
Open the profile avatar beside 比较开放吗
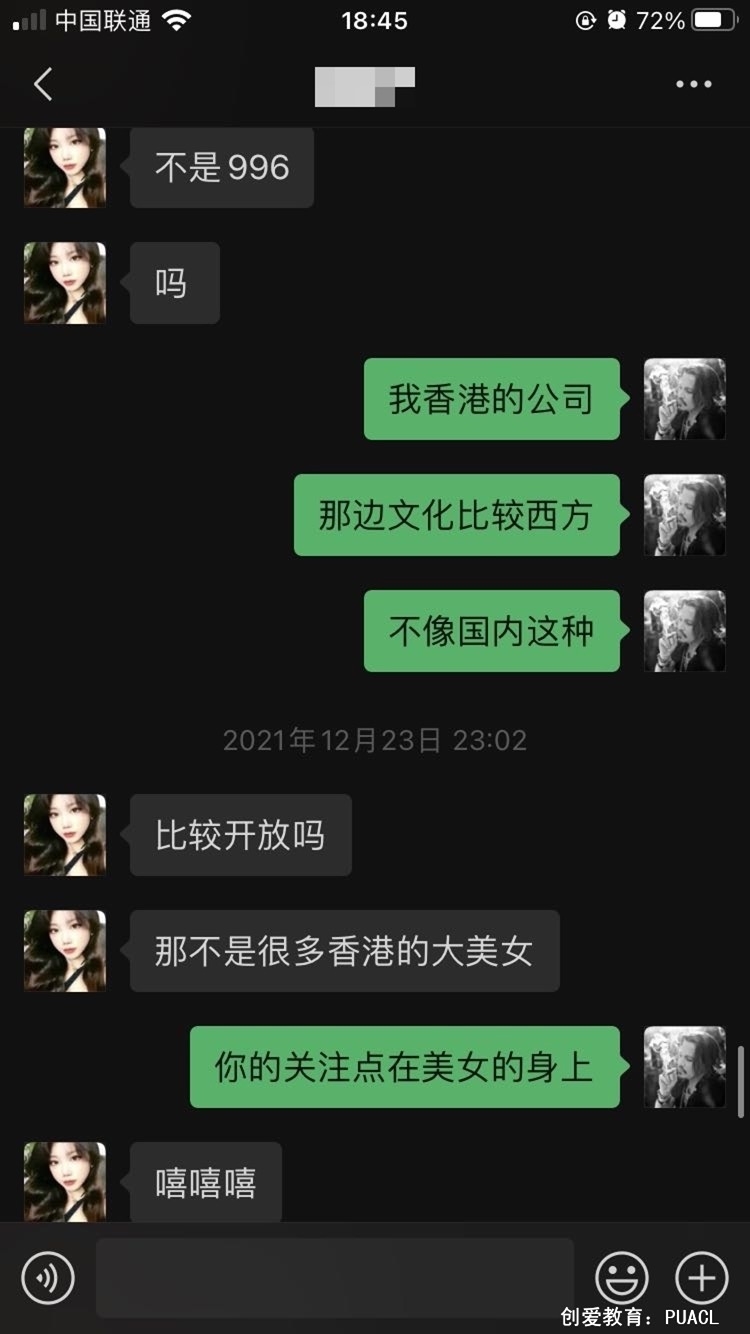(x=65, y=835)
